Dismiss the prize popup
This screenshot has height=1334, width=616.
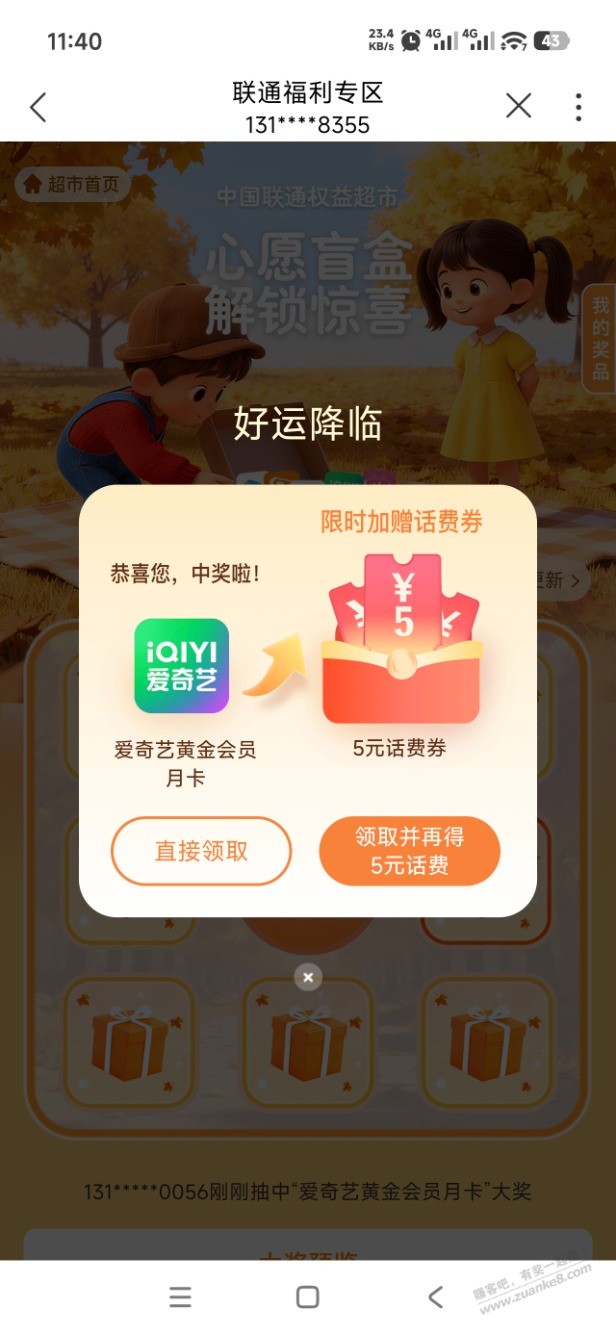point(308,977)
